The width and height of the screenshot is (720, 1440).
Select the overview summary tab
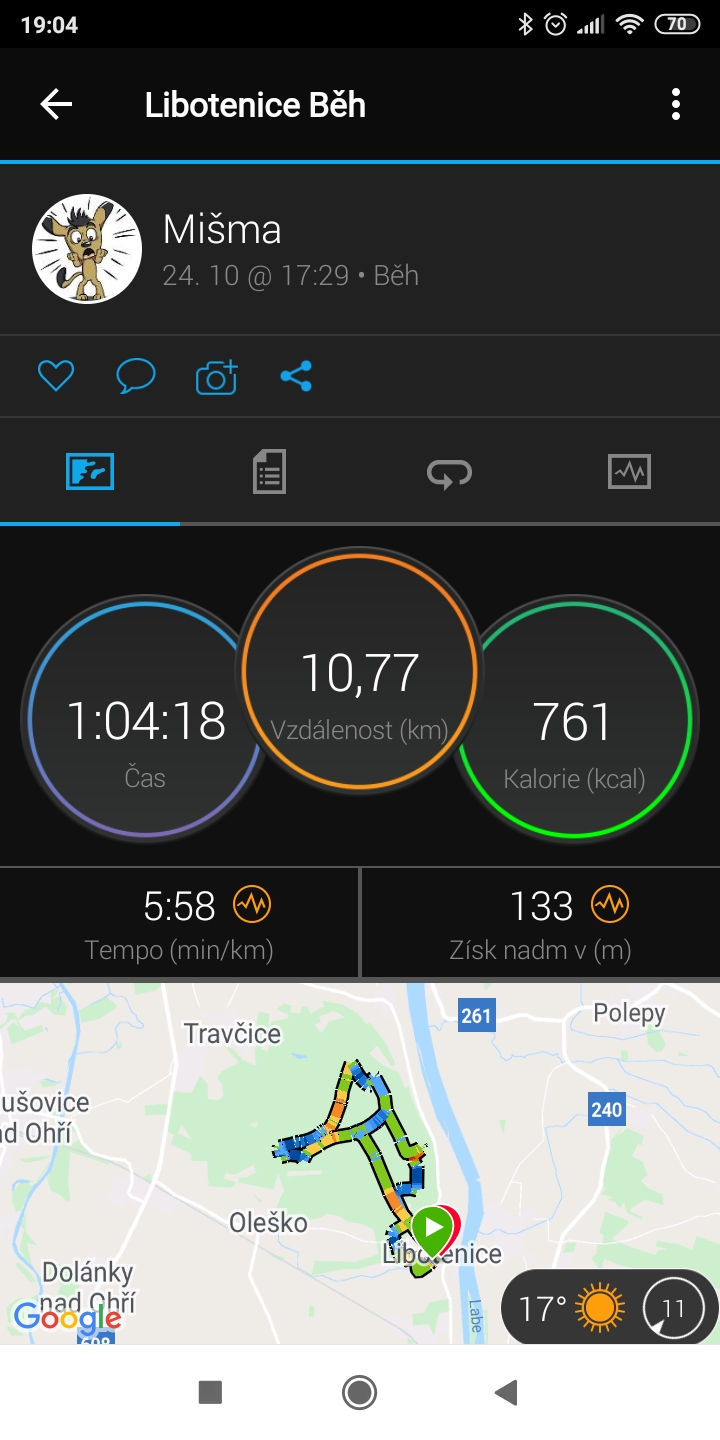(x=90, y=471)
